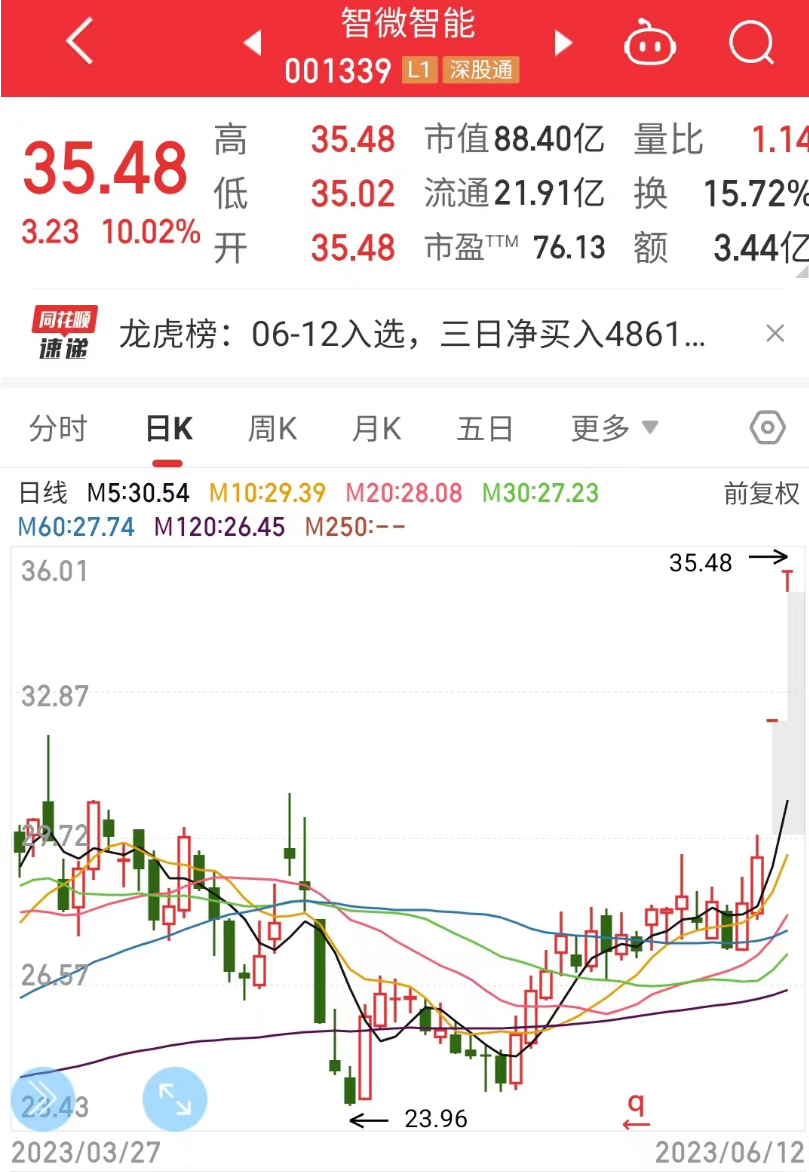Open the 龙虎榜 news flash
The height and width of the screenshot is (1172, 809).
pyautogui.click(x=411, y=335)
